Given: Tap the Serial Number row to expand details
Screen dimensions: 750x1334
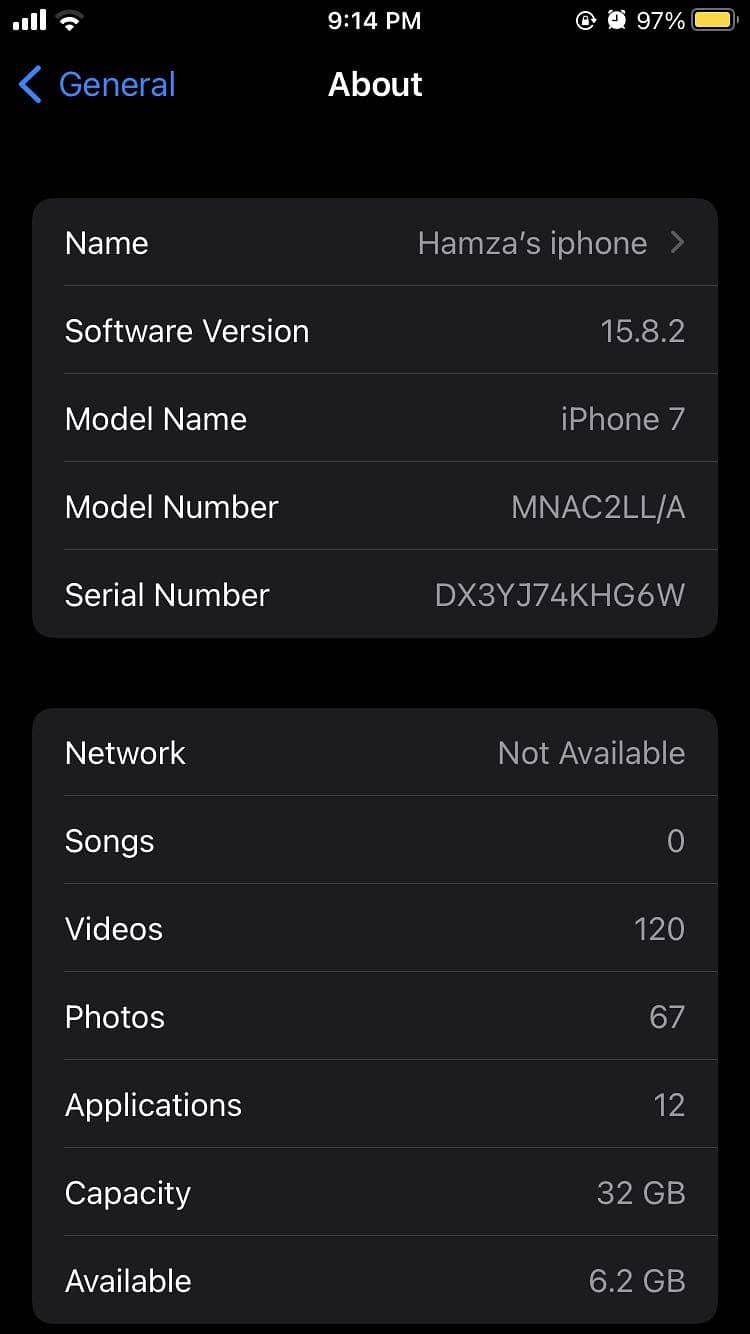Looking at the screenshot, I should point(375,594).
